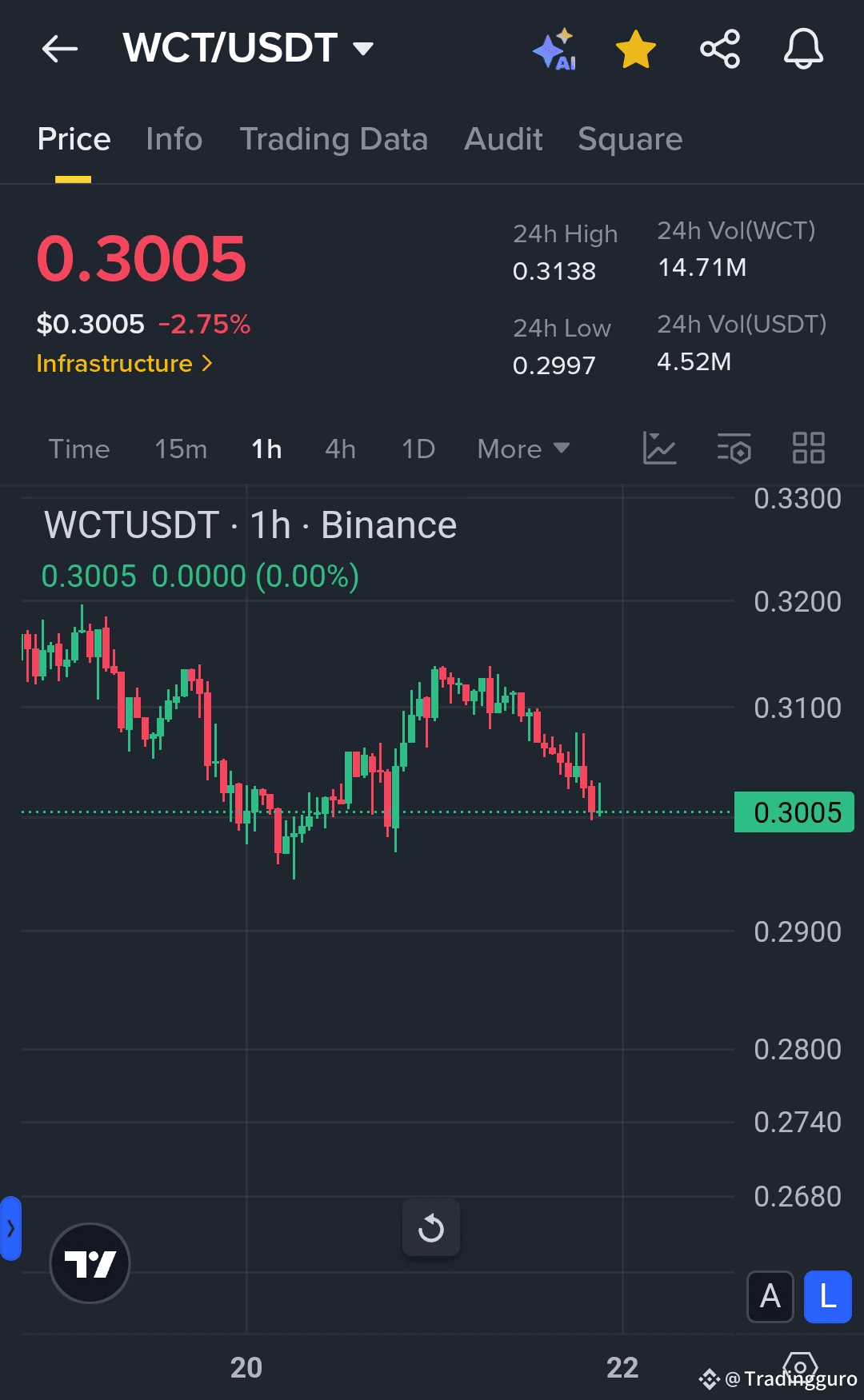
Task: Select the 4h interval
Action: tap(340, 449)
